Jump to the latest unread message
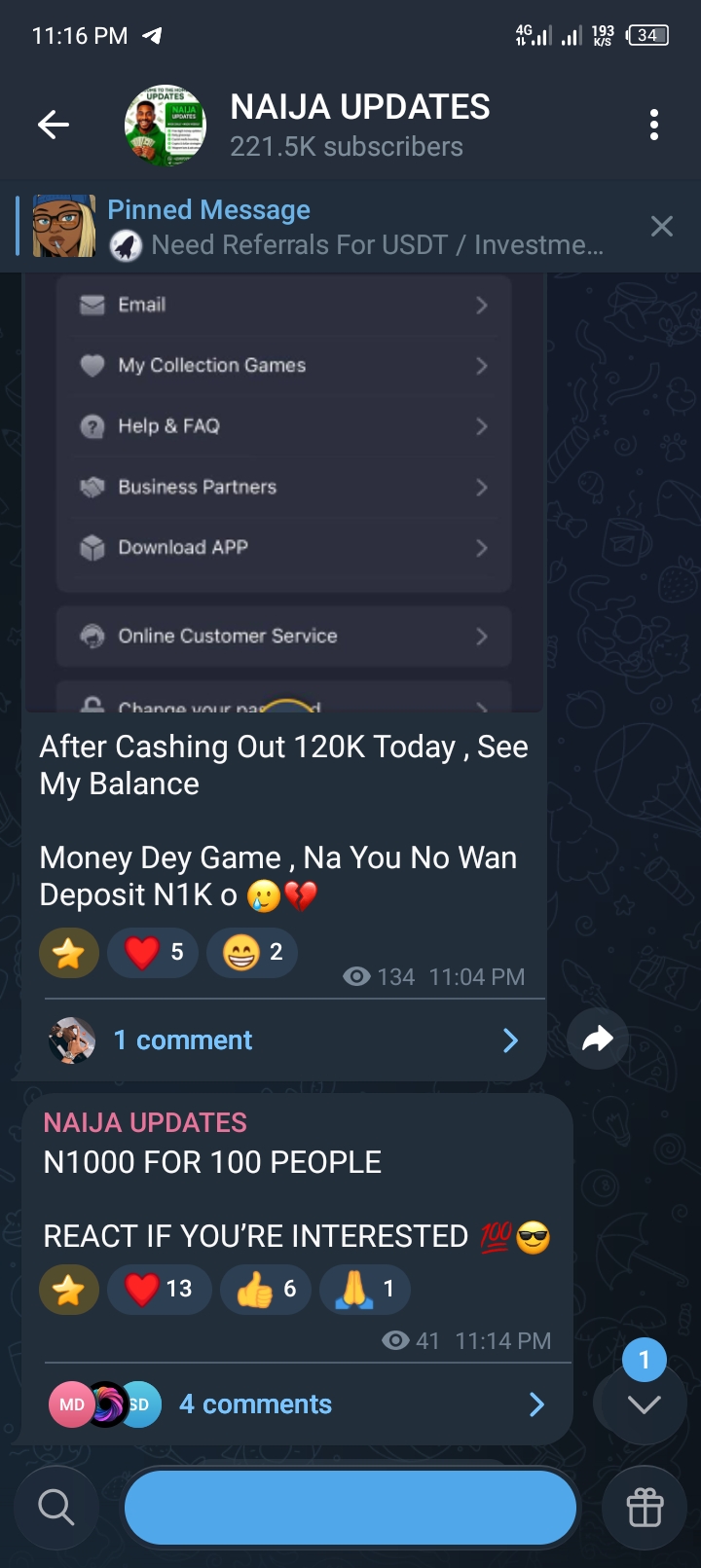The height and width of the screenshot is (1568, 701). (x=644, y=1403)
